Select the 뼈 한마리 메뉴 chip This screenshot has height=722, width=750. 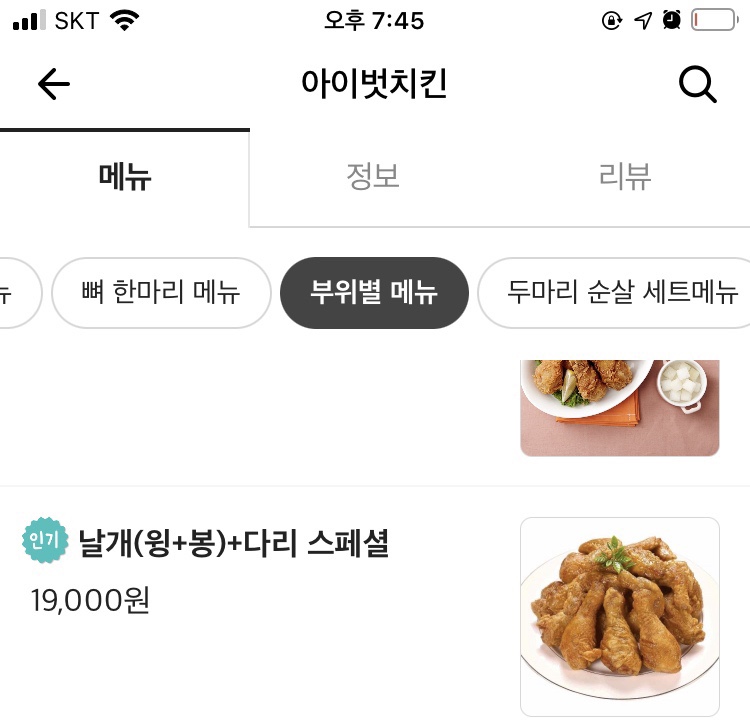[x=161, y=293]
